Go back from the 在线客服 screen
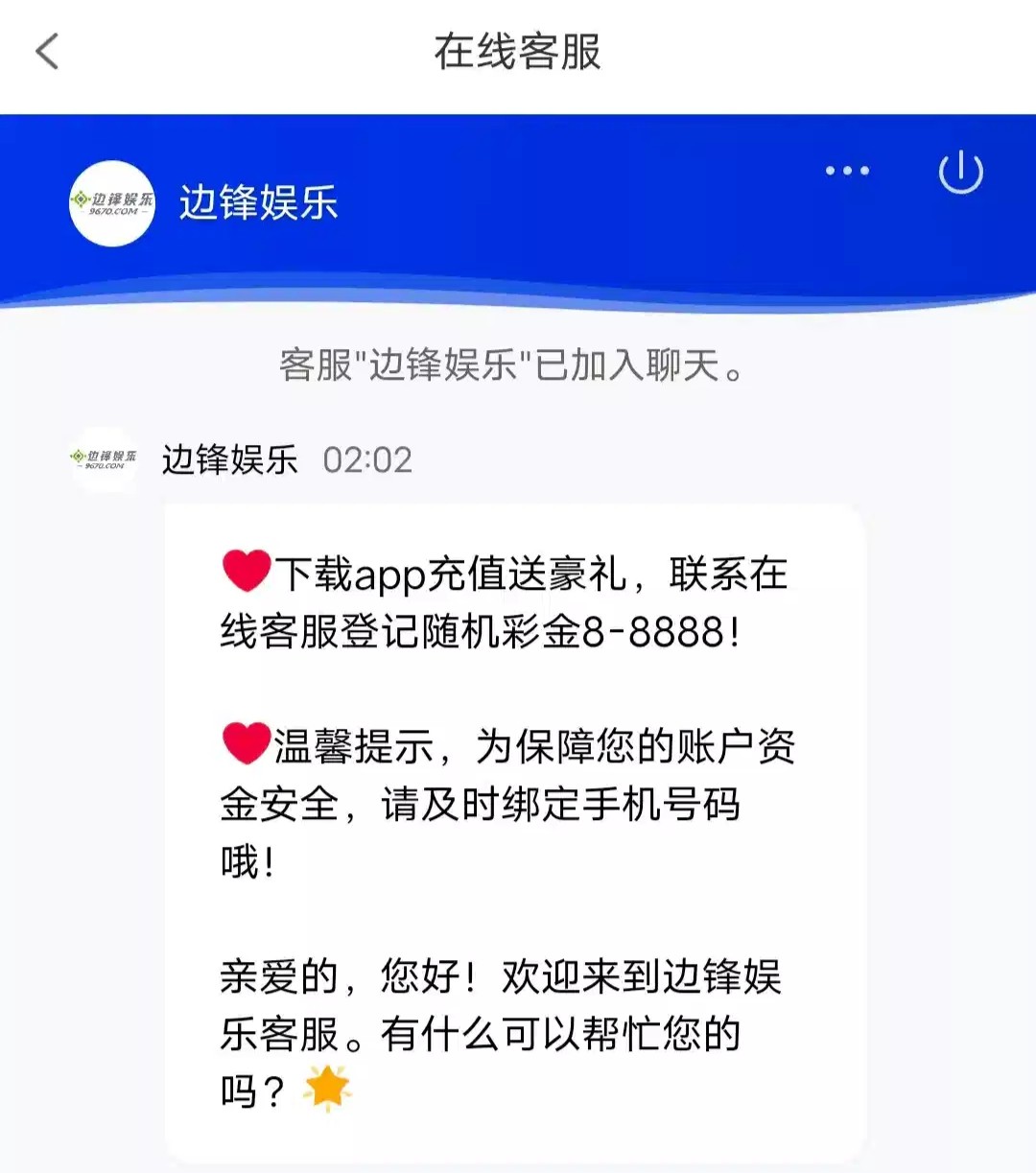Viewport: 1036px width, 1173px height. (47, 52)
